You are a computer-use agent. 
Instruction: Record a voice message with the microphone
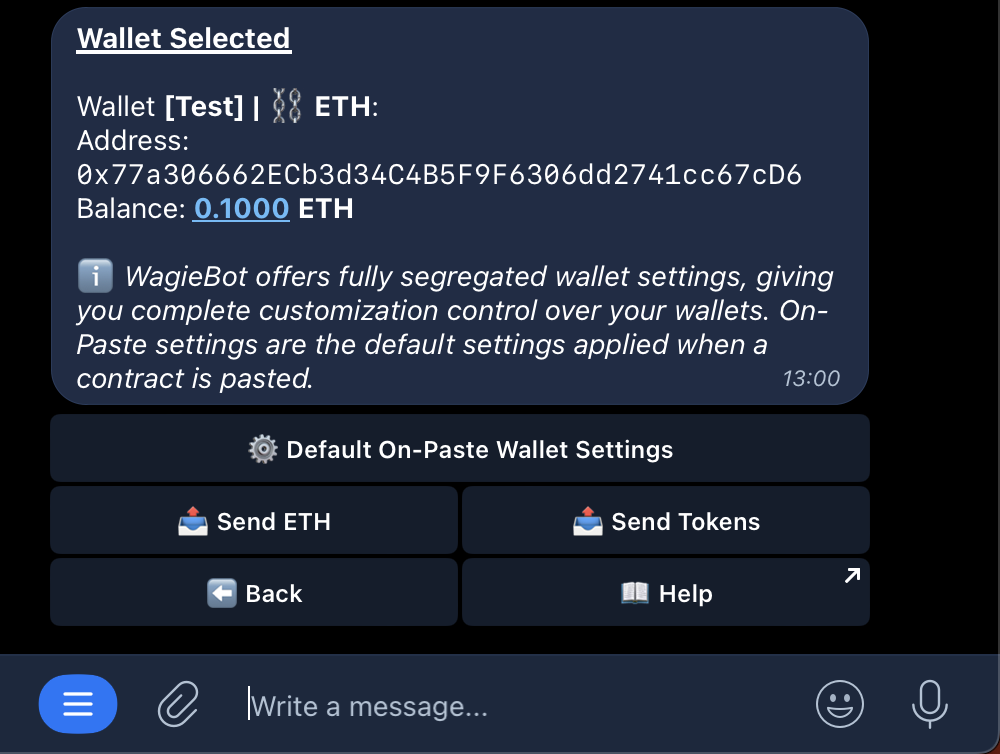(x=929, y=705)
